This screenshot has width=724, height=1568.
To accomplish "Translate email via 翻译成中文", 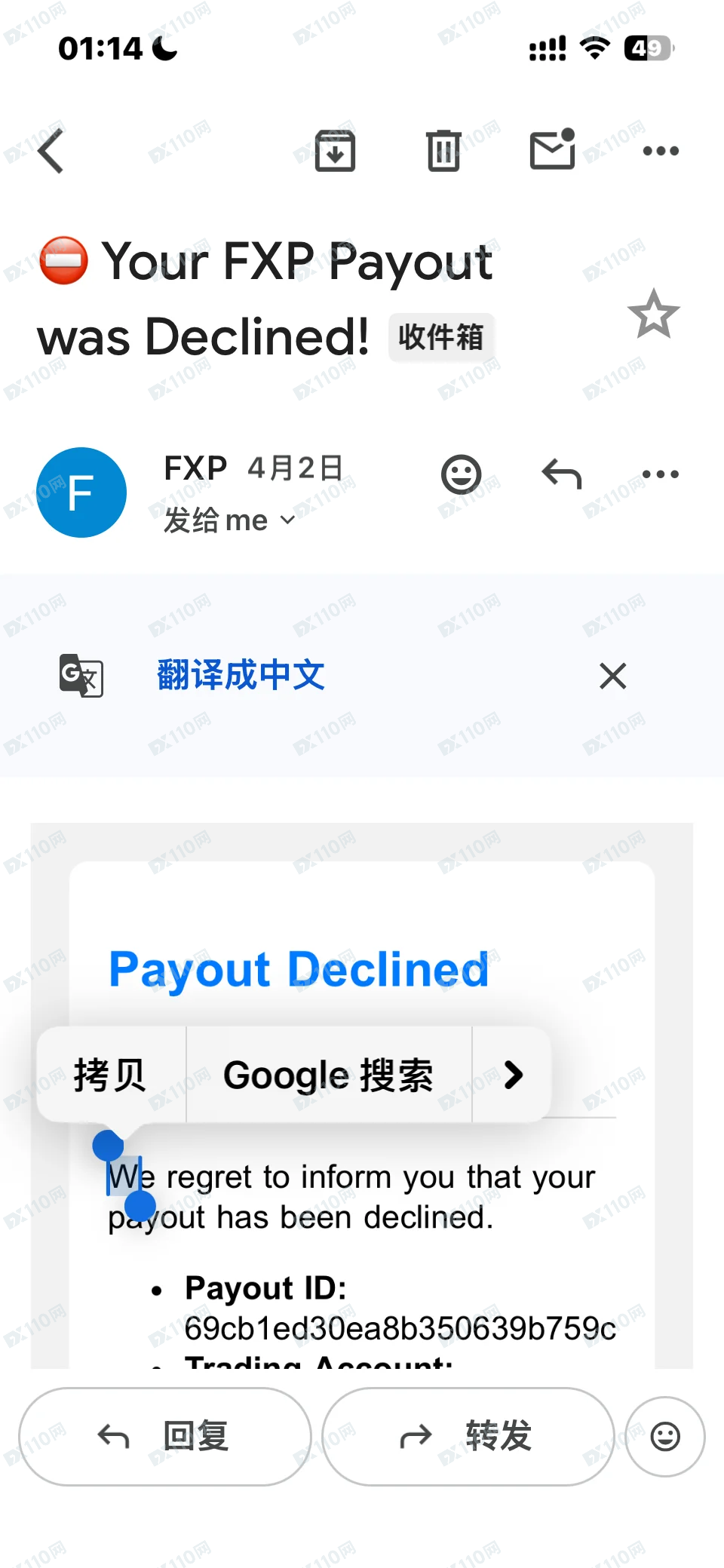I will point(241,675).
